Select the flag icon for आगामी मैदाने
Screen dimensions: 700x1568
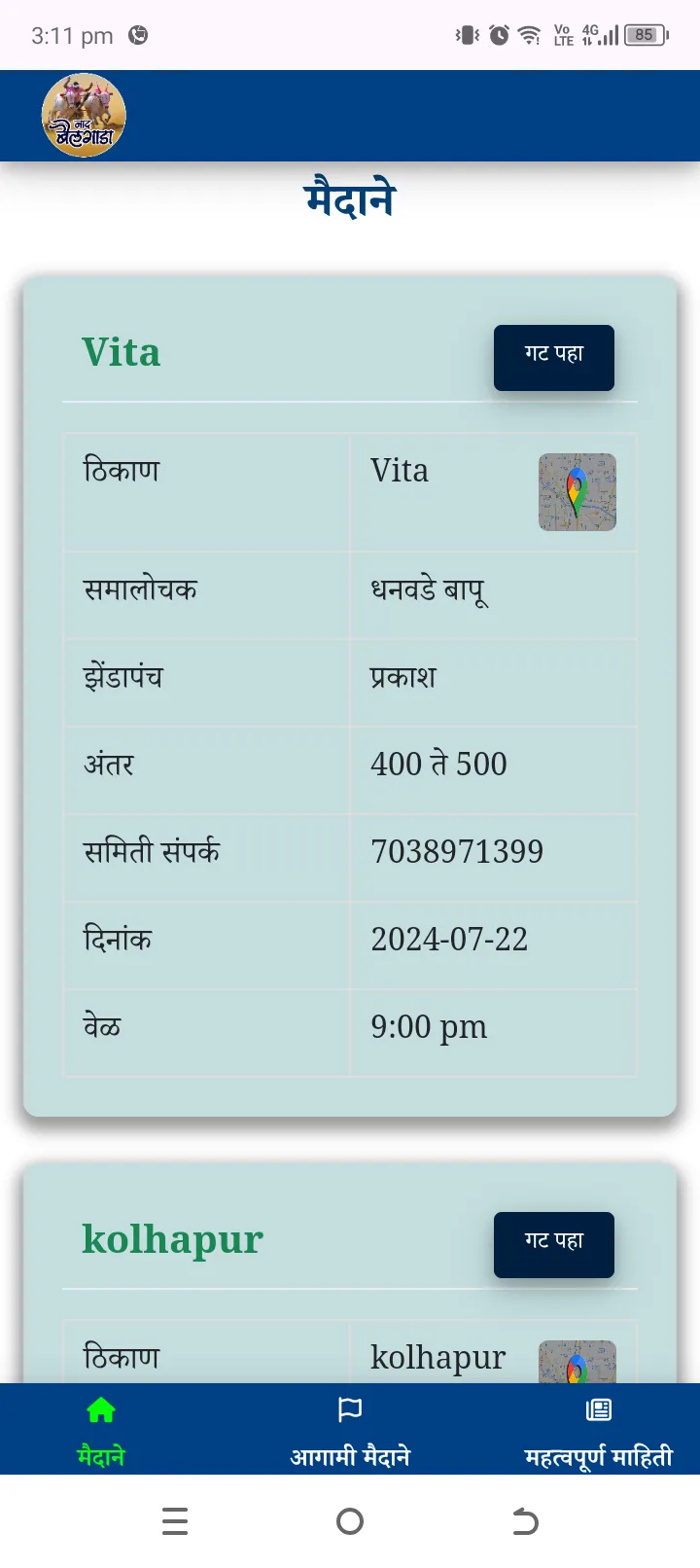click(x=350, y=1408)
